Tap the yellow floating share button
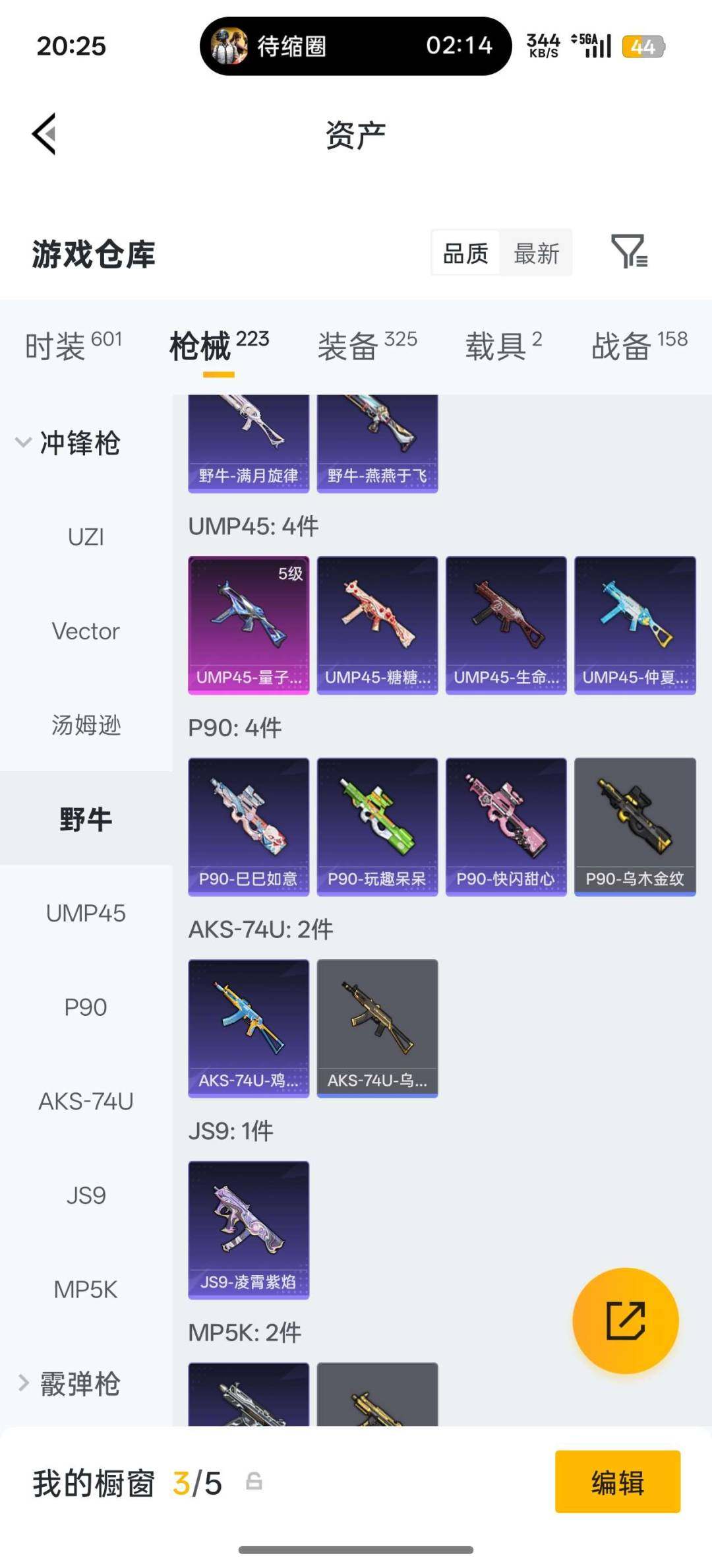This screenshot has width=712, height=1568. (625, 1321)
